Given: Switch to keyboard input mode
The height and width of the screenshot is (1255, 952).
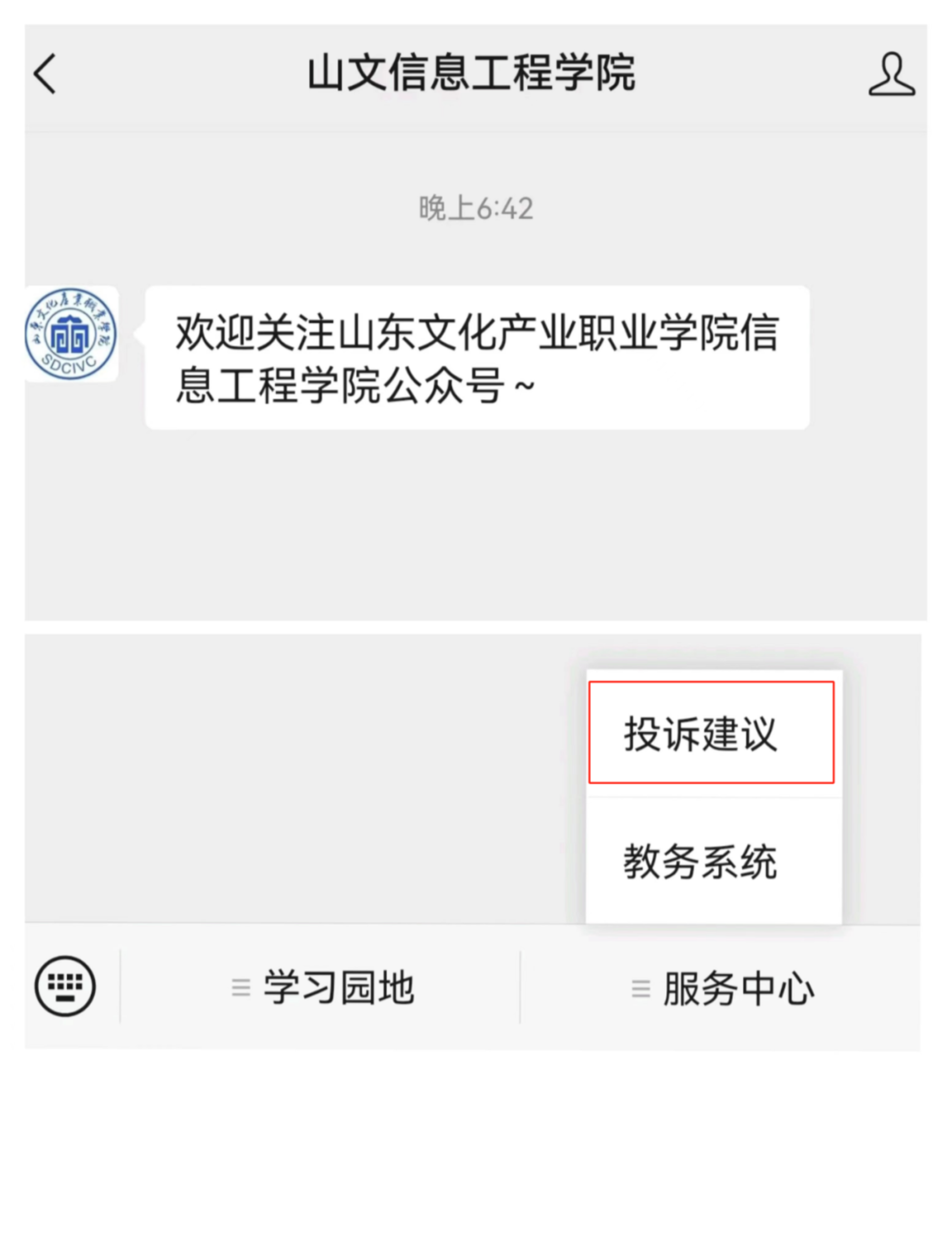Looking at the screenshot, I should click(x=65, y=986).
